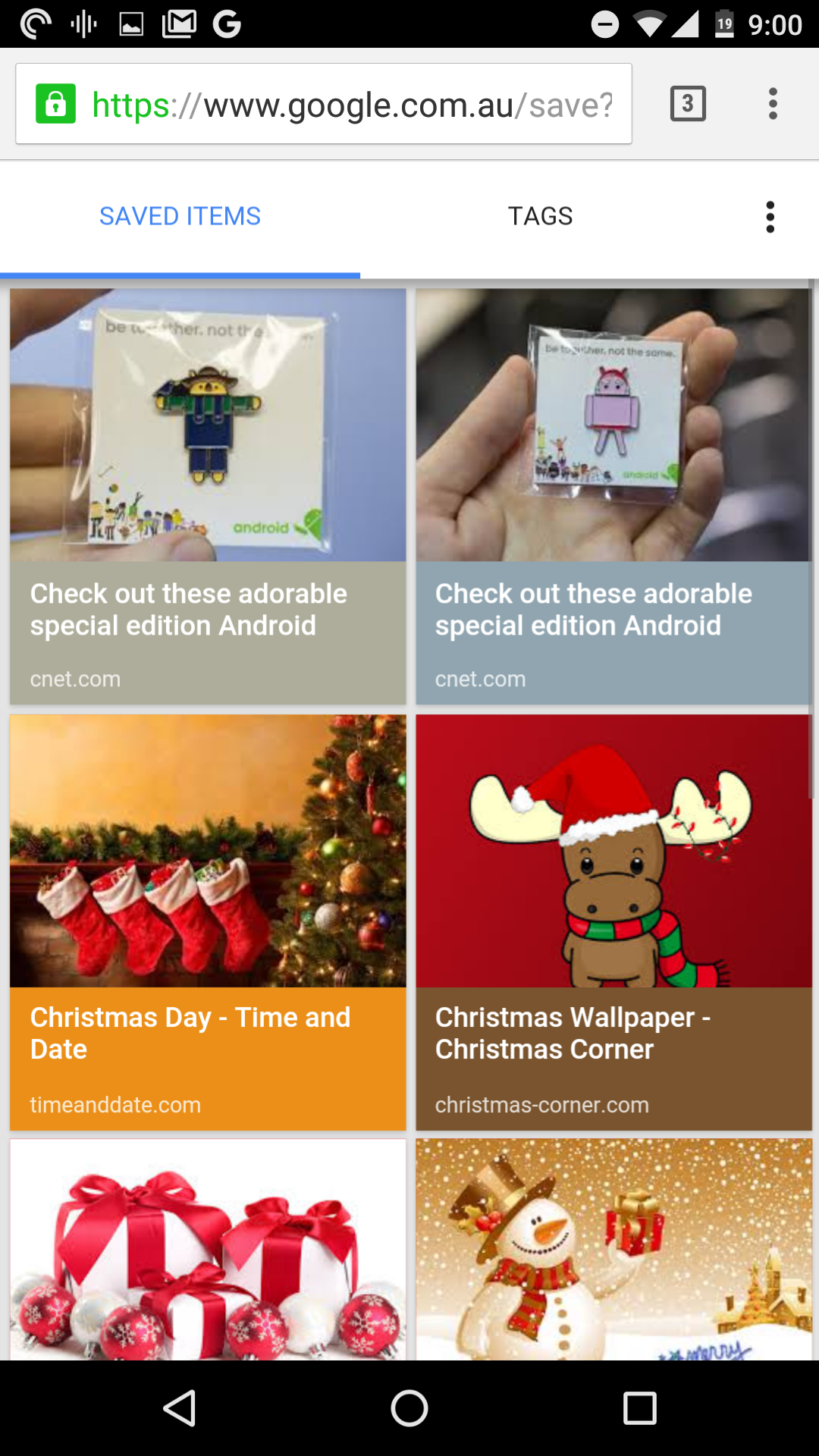Open Christmas Wallpaper - Christmas Corner card
819x1456 pixels.
click(x=613, y=922)
